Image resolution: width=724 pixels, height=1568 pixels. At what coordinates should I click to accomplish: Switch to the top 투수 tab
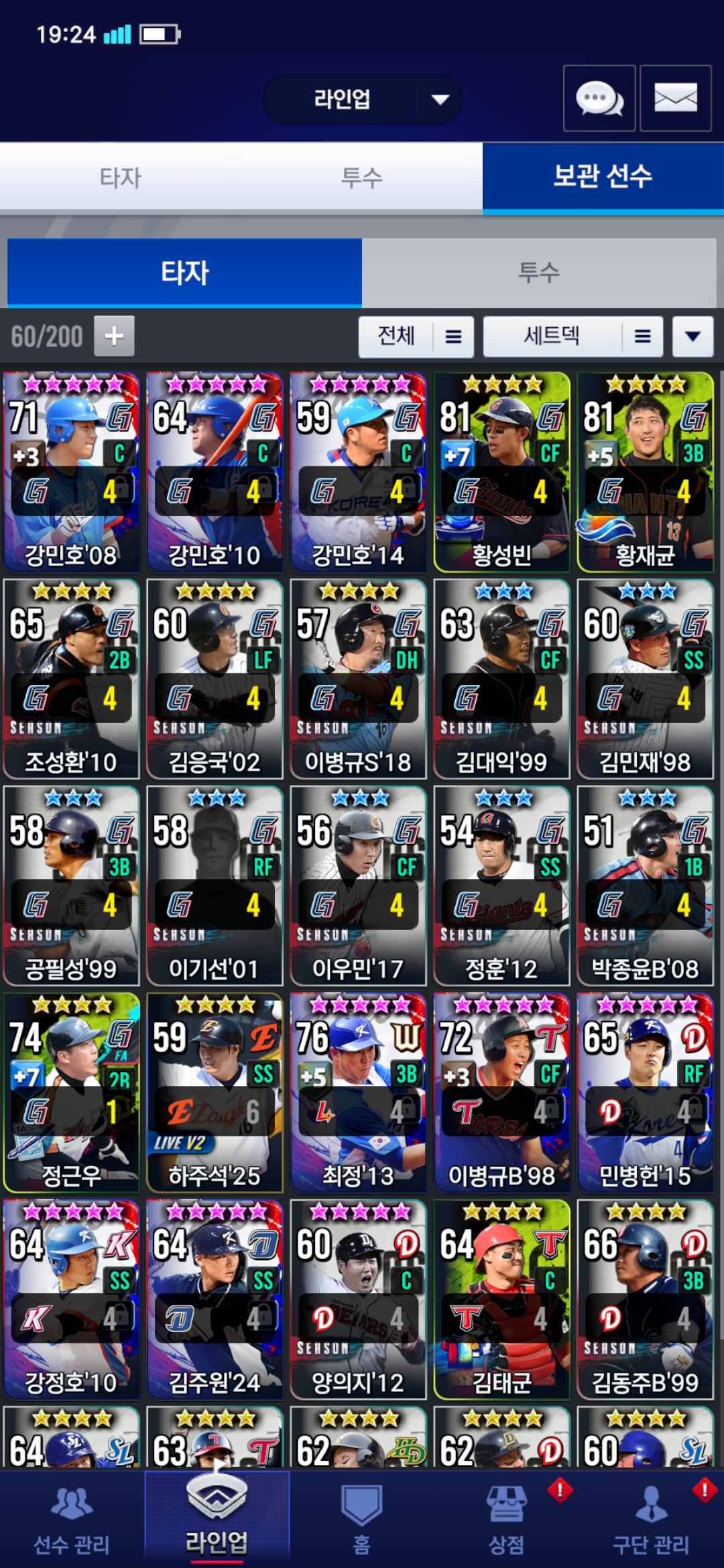[x=361, y=178]
